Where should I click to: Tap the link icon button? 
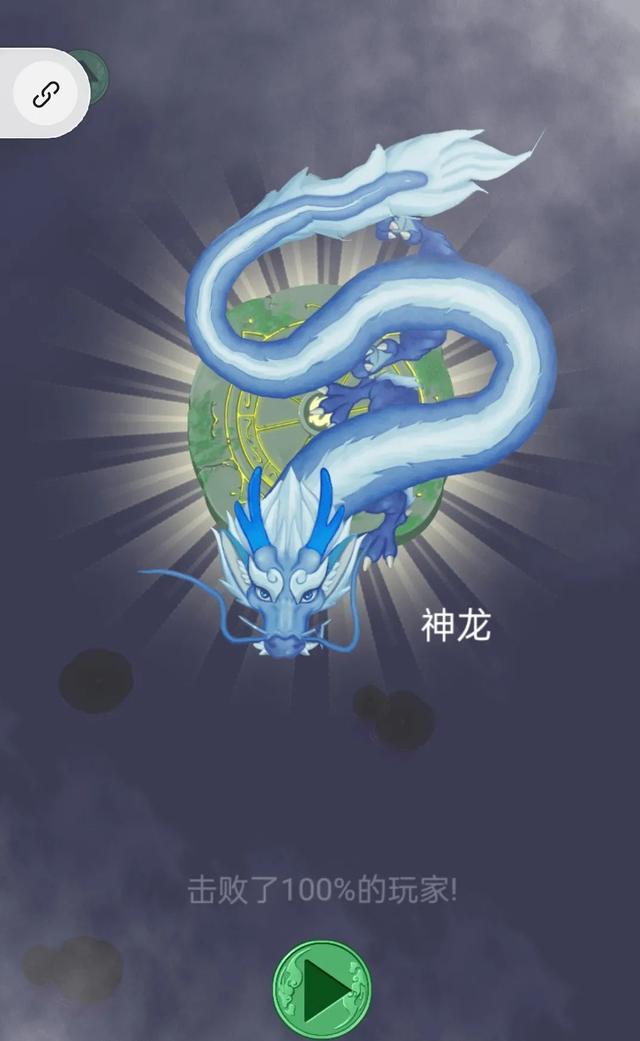pos(46,94)
